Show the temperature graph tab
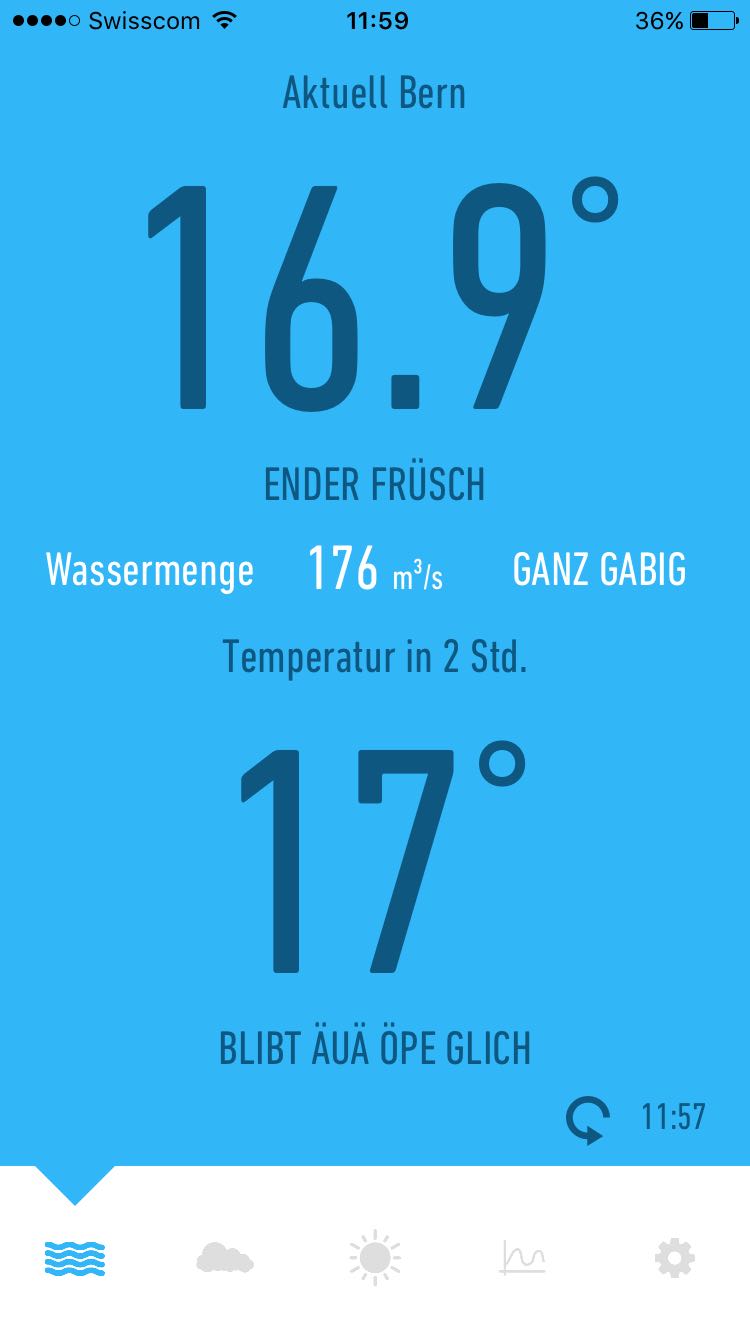Viewport: 750px width, 1334px height. point(523,1257)
